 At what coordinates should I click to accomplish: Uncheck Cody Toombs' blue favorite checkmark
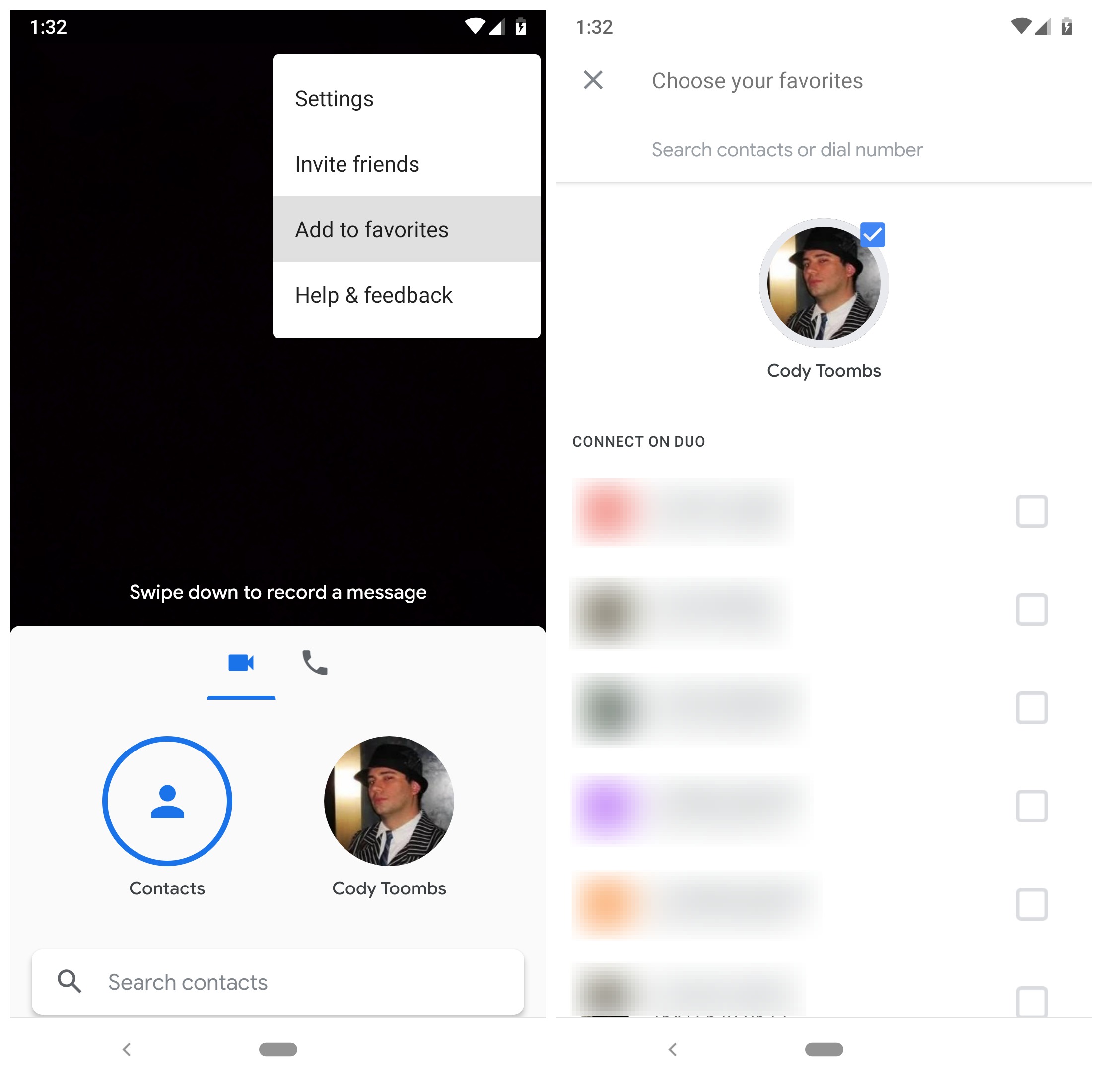coord(873,235)
